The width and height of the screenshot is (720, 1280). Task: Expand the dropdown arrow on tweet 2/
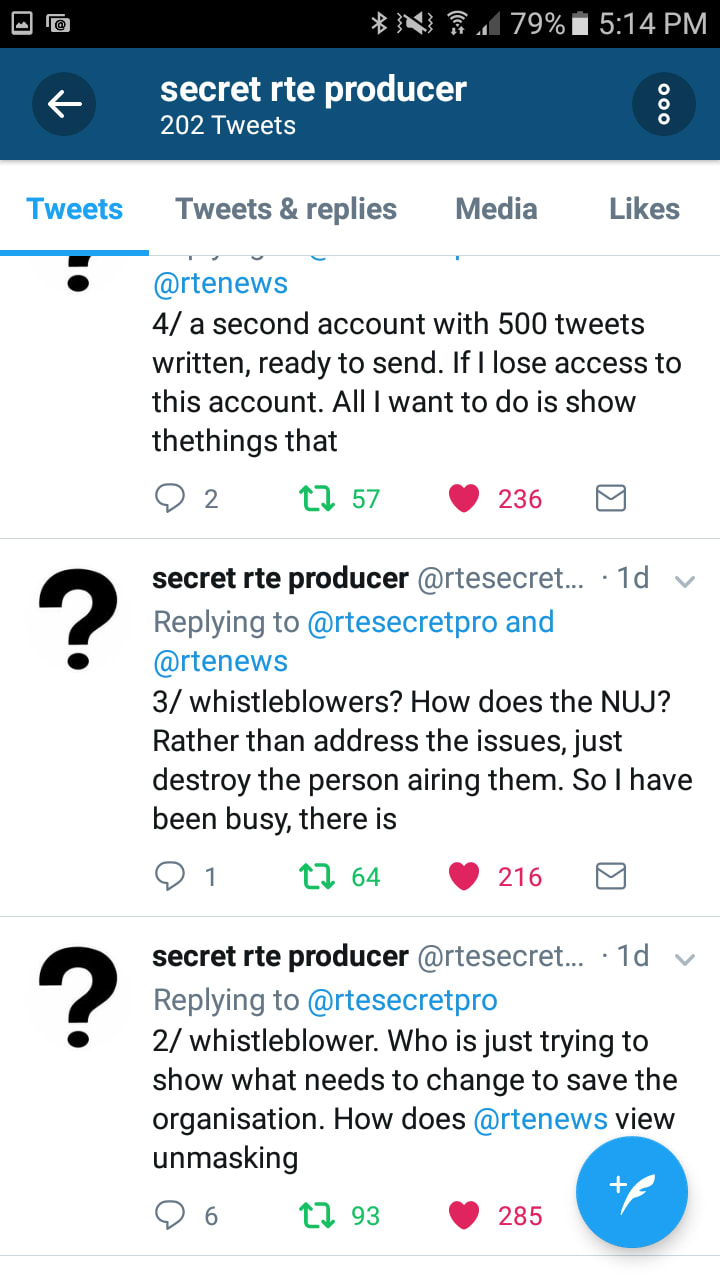[x=685, y=959]
